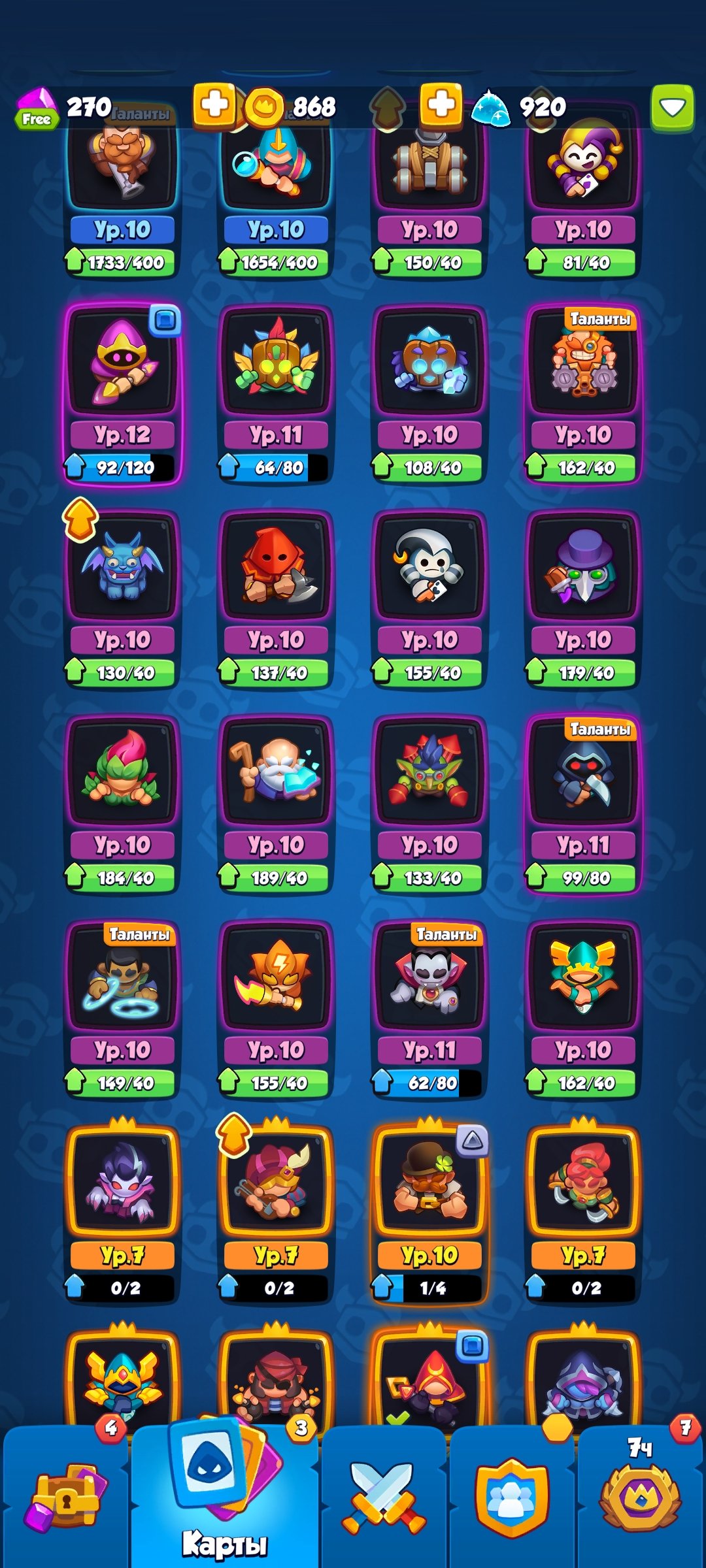Select the red hooded executioner card 137/40

[x=276, y=598]
